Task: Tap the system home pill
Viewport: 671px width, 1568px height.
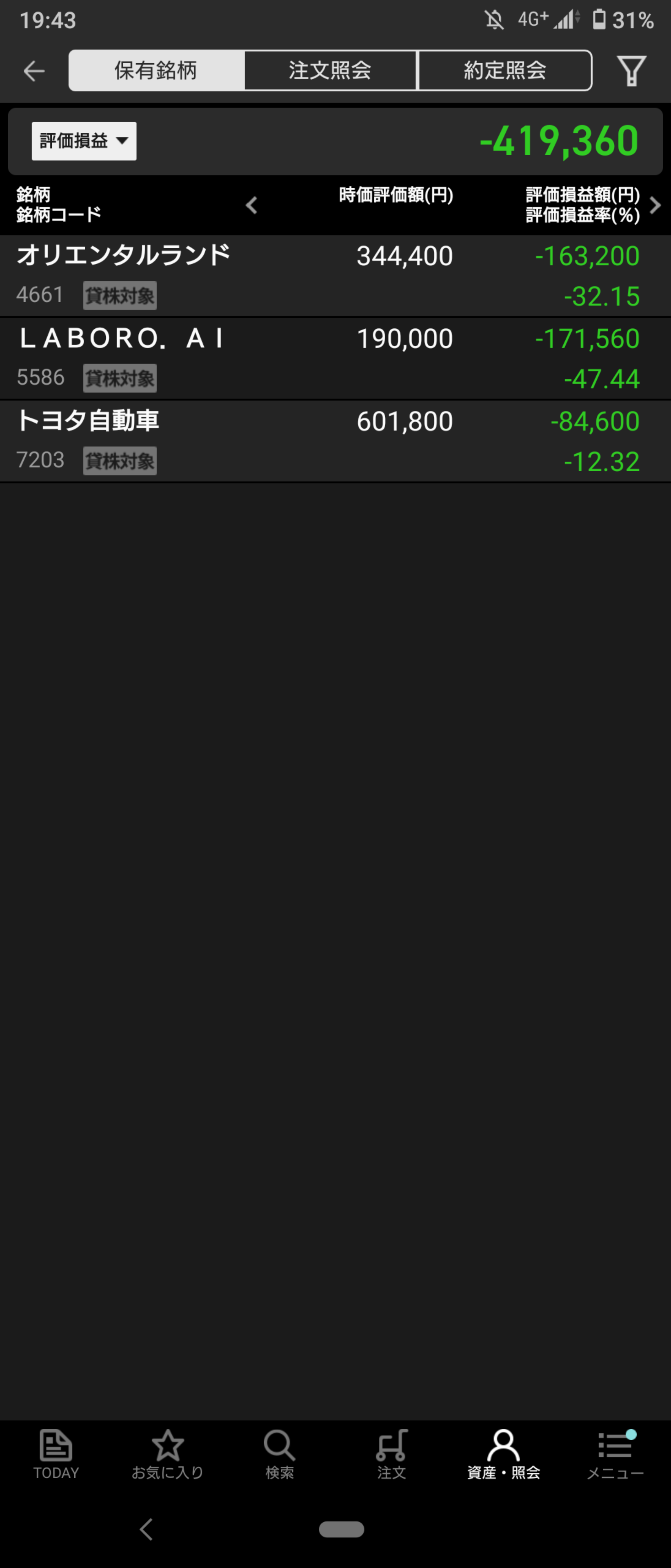Action: click(x=341, y=1529)
